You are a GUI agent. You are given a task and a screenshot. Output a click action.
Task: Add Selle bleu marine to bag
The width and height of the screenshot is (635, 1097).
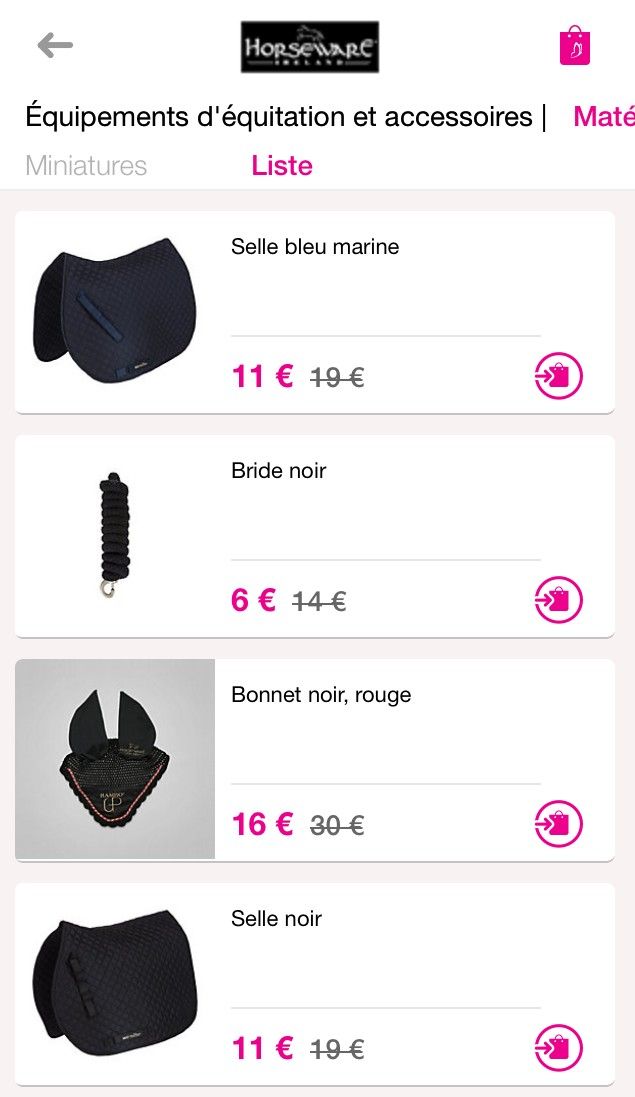pos(558,377)
